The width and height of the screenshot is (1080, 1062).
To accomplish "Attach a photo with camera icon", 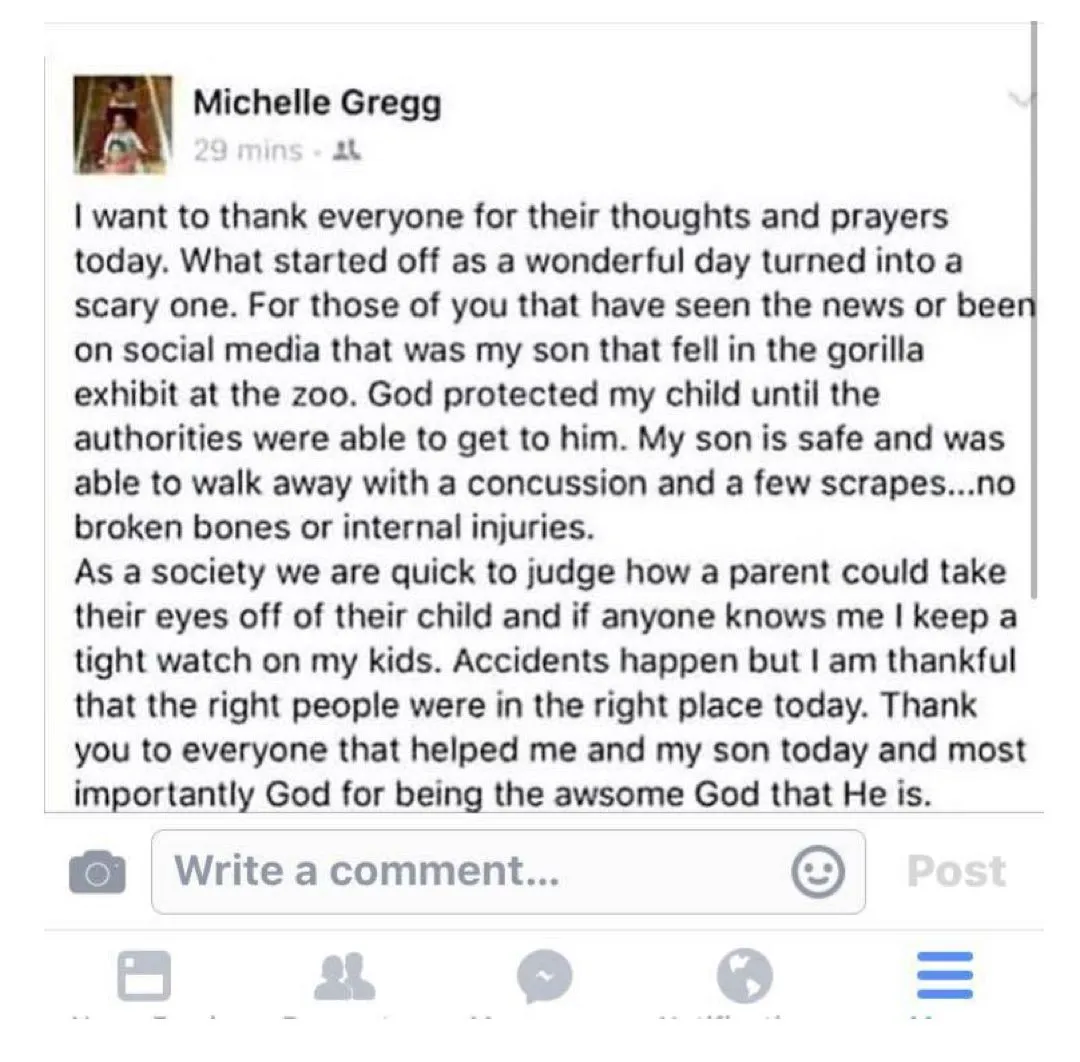I will coord(97,873).
